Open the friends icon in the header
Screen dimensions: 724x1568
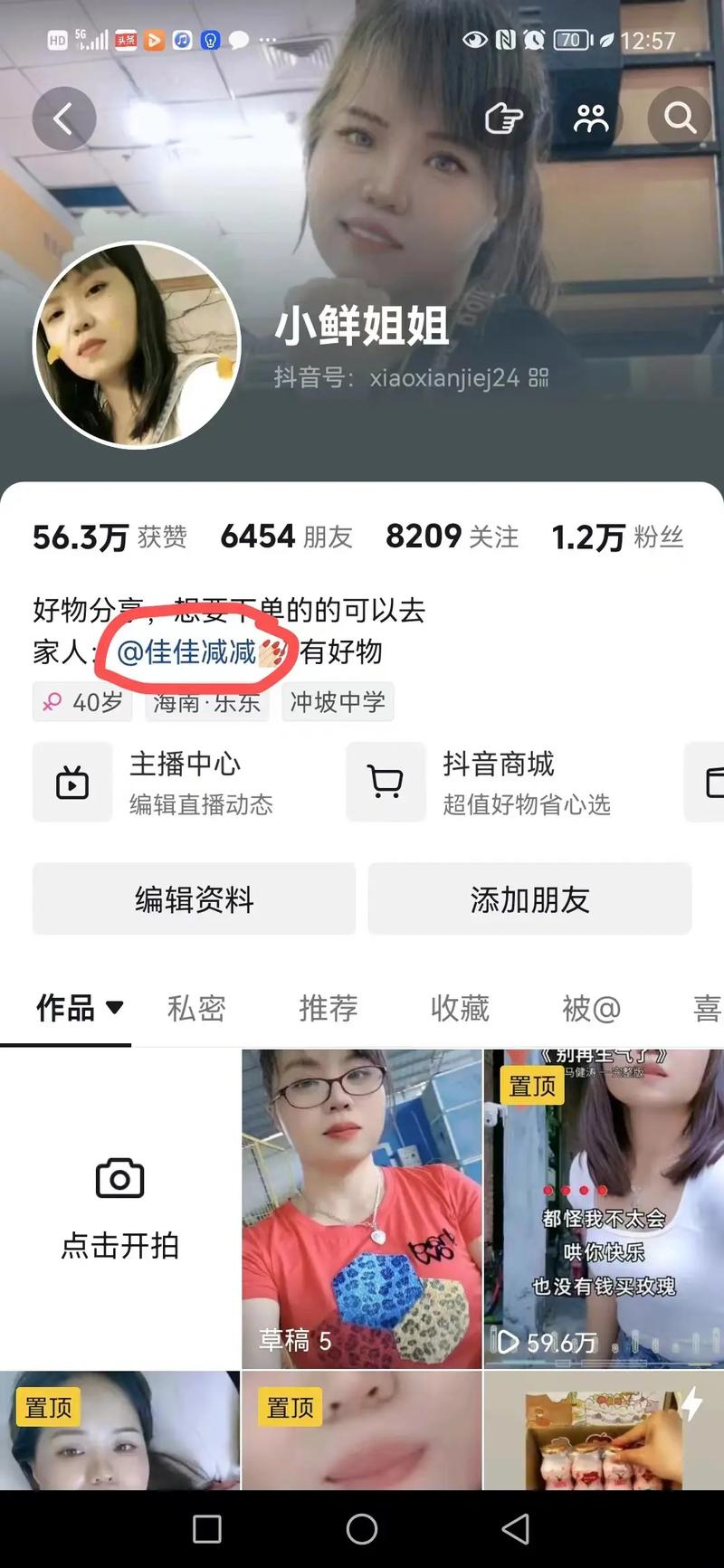[591, 119]
